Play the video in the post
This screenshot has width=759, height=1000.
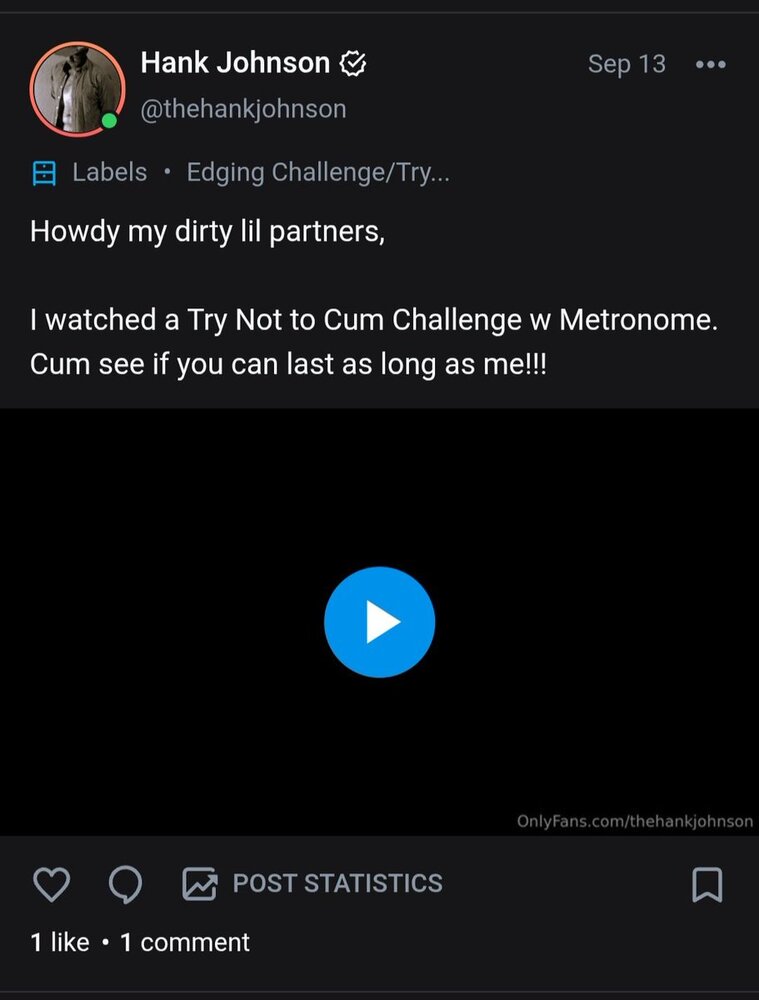click(x=379, y=621)
